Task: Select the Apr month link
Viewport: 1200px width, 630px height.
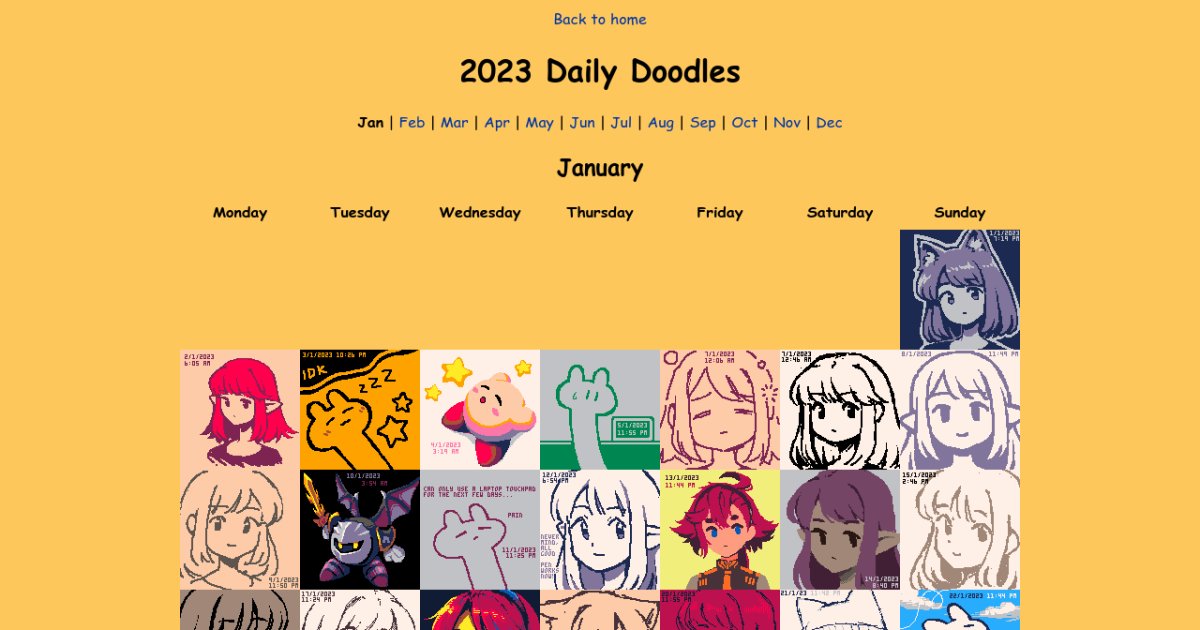Action: pos(497,122)
